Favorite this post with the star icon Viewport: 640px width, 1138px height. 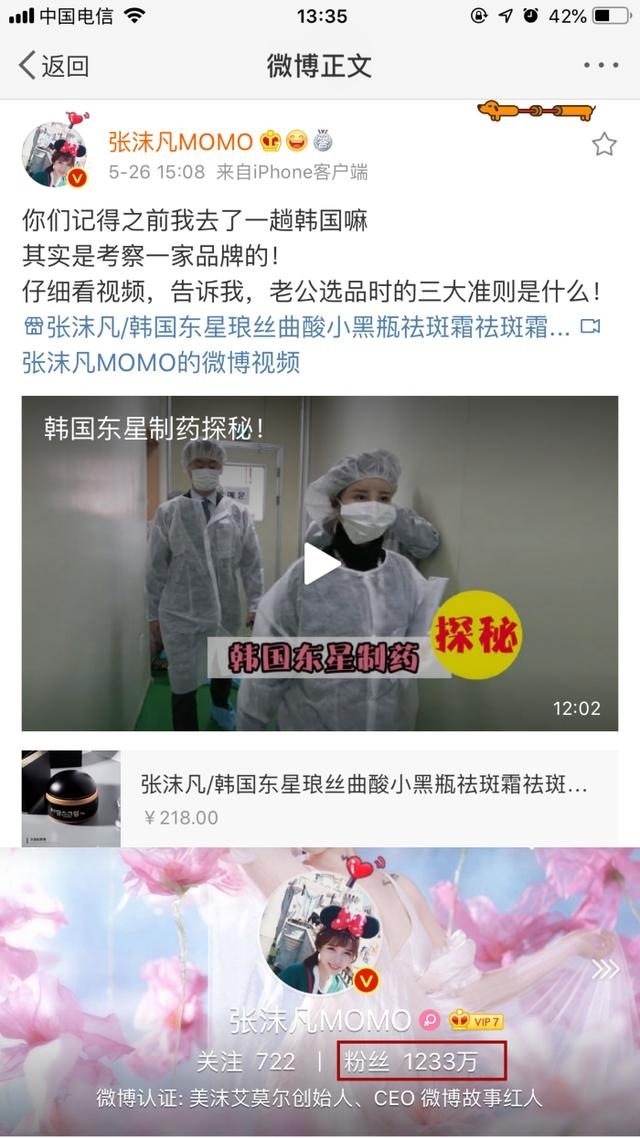(604, 145)
